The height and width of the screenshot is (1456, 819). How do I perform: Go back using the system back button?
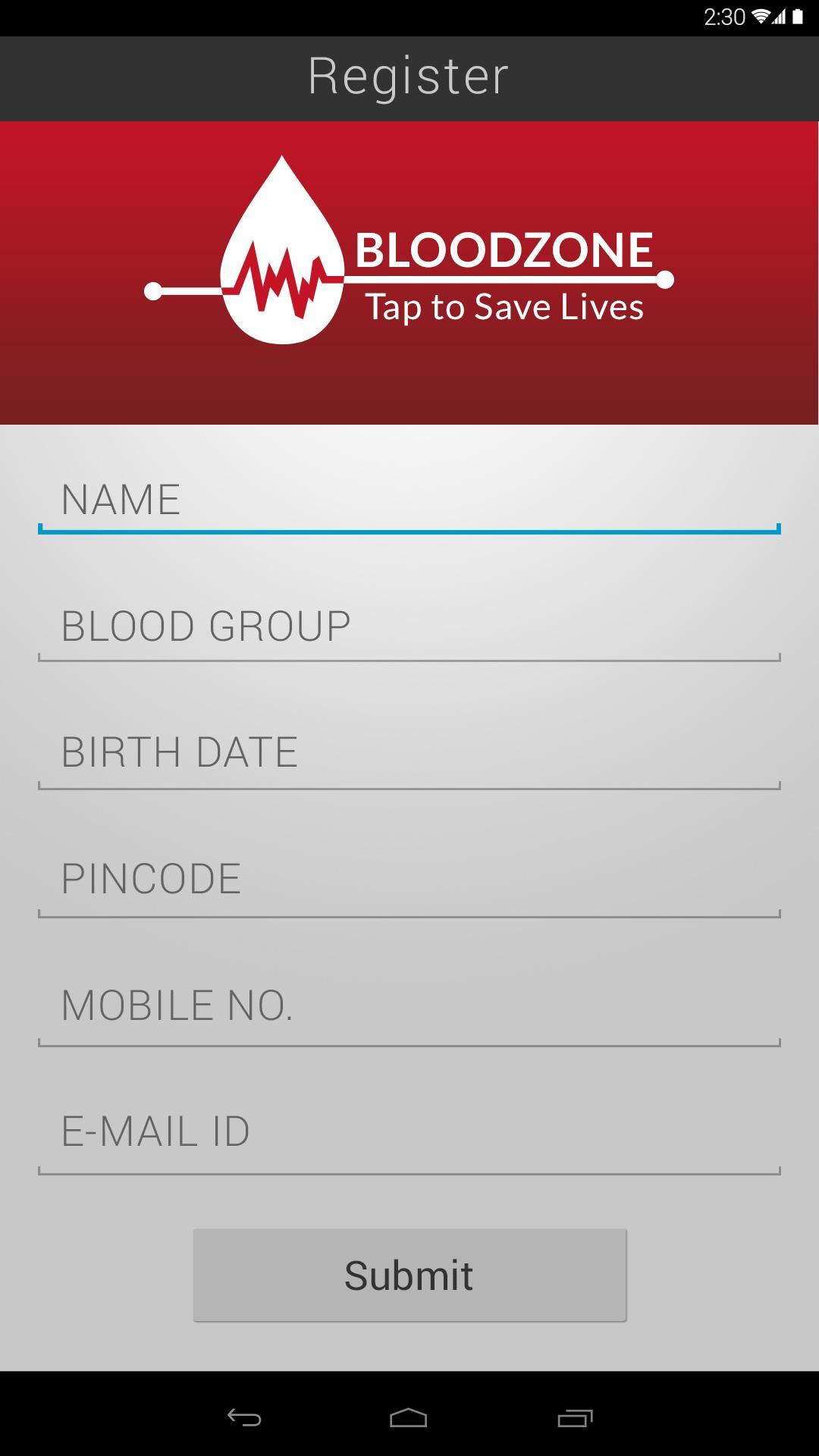(244, 1417)
